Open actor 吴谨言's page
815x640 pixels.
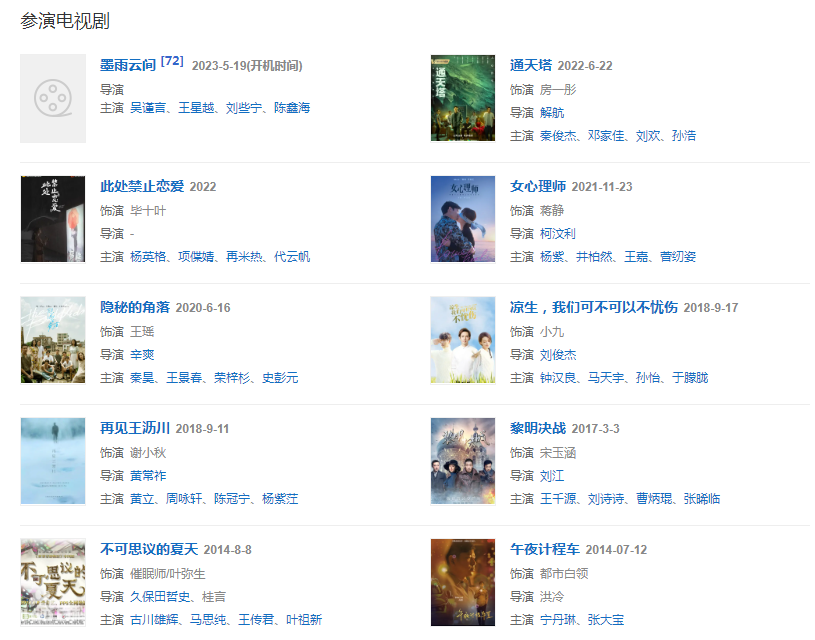point(149,108)
